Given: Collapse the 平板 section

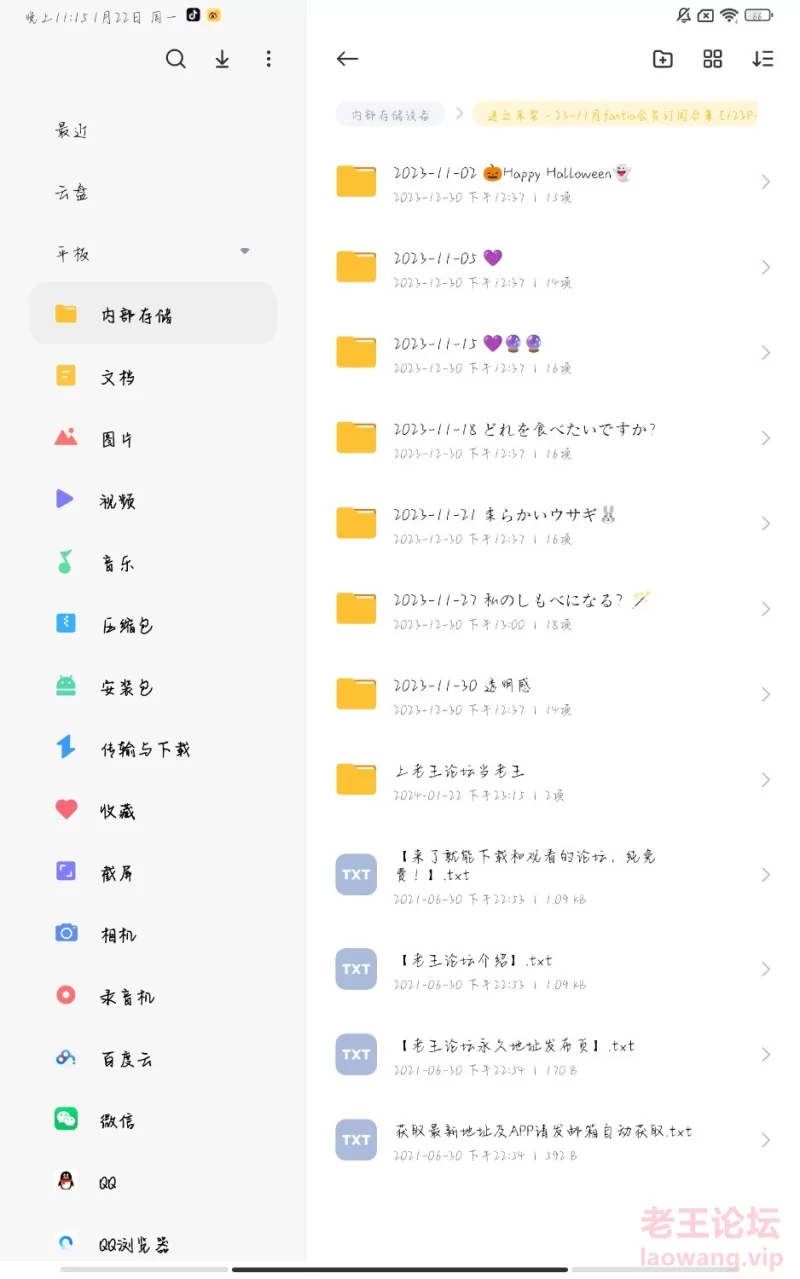Looking at the screenshot, I should point(244,252).
